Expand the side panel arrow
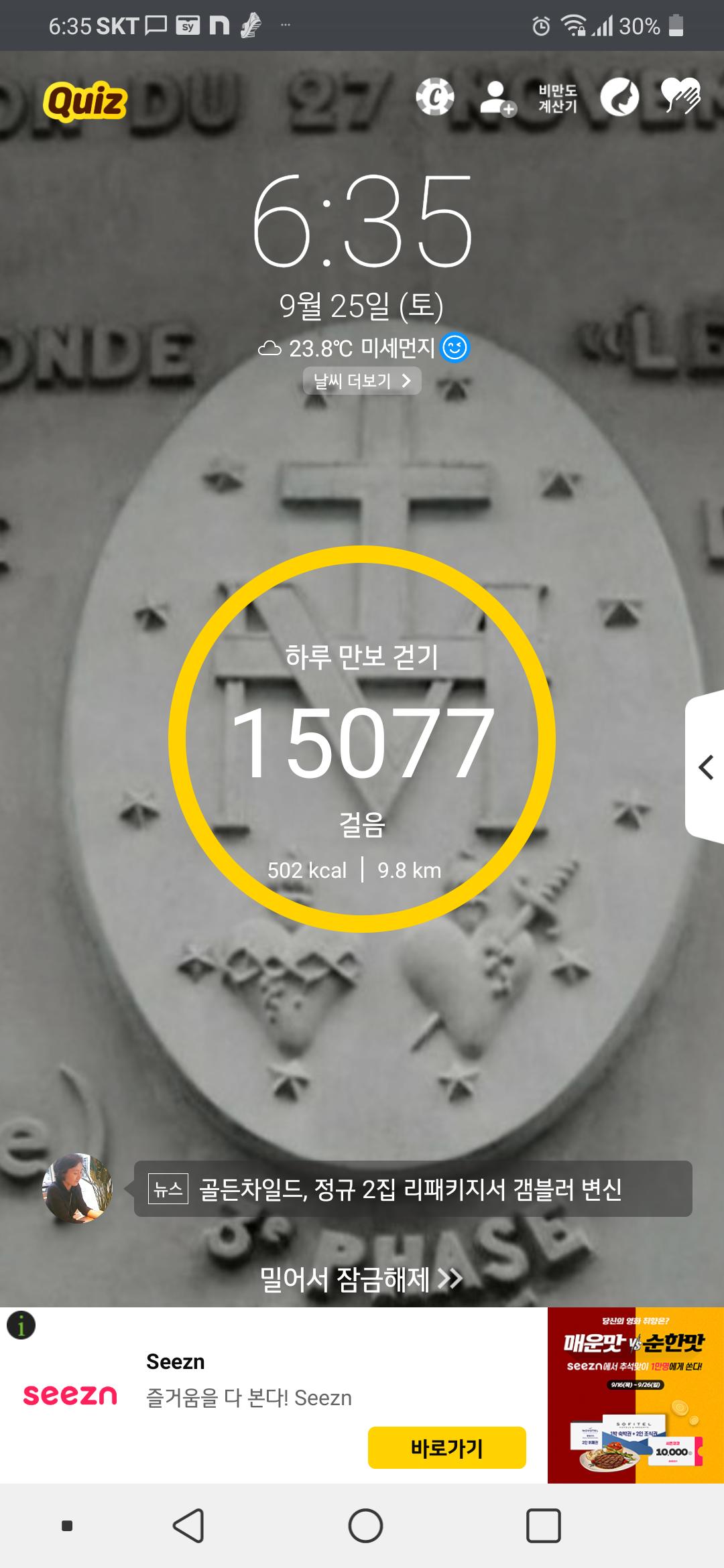Viewport: 724px width, 1568px height. pos(705,767)
